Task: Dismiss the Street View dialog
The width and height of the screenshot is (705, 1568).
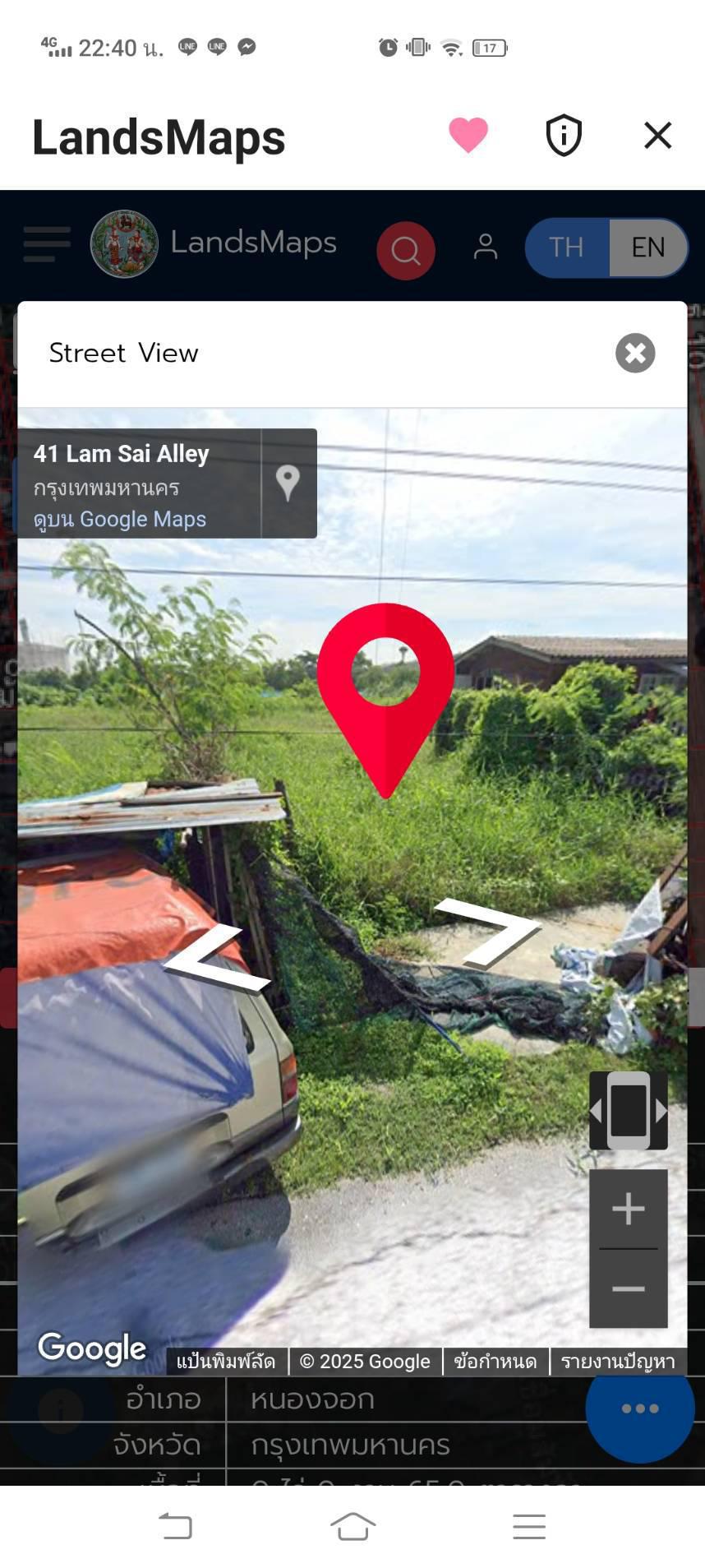Action: 635,353
